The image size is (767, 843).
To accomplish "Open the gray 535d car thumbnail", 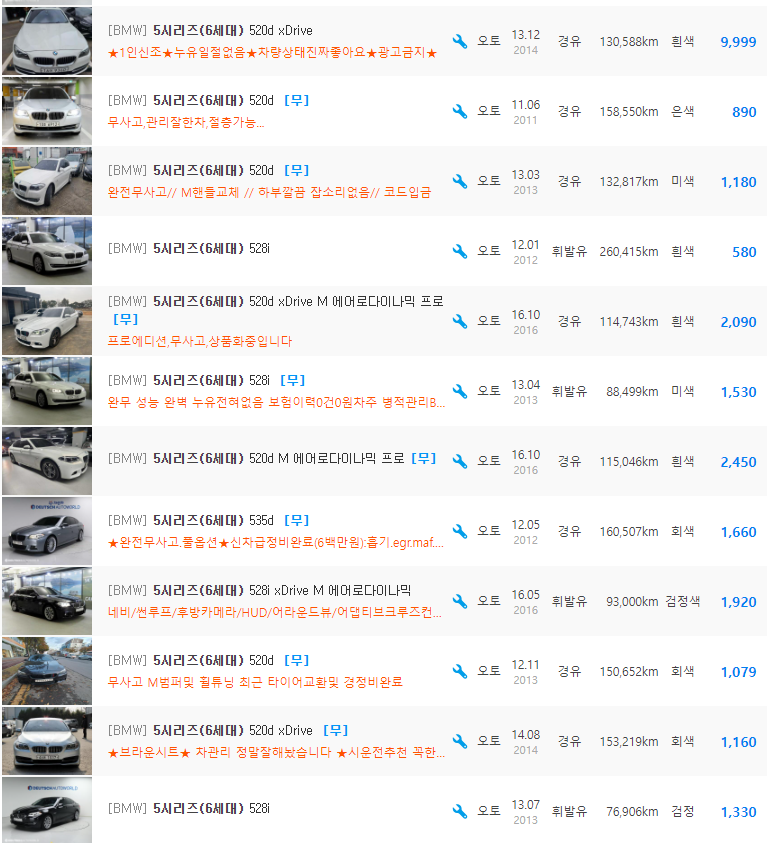I will tap(47, 529).
